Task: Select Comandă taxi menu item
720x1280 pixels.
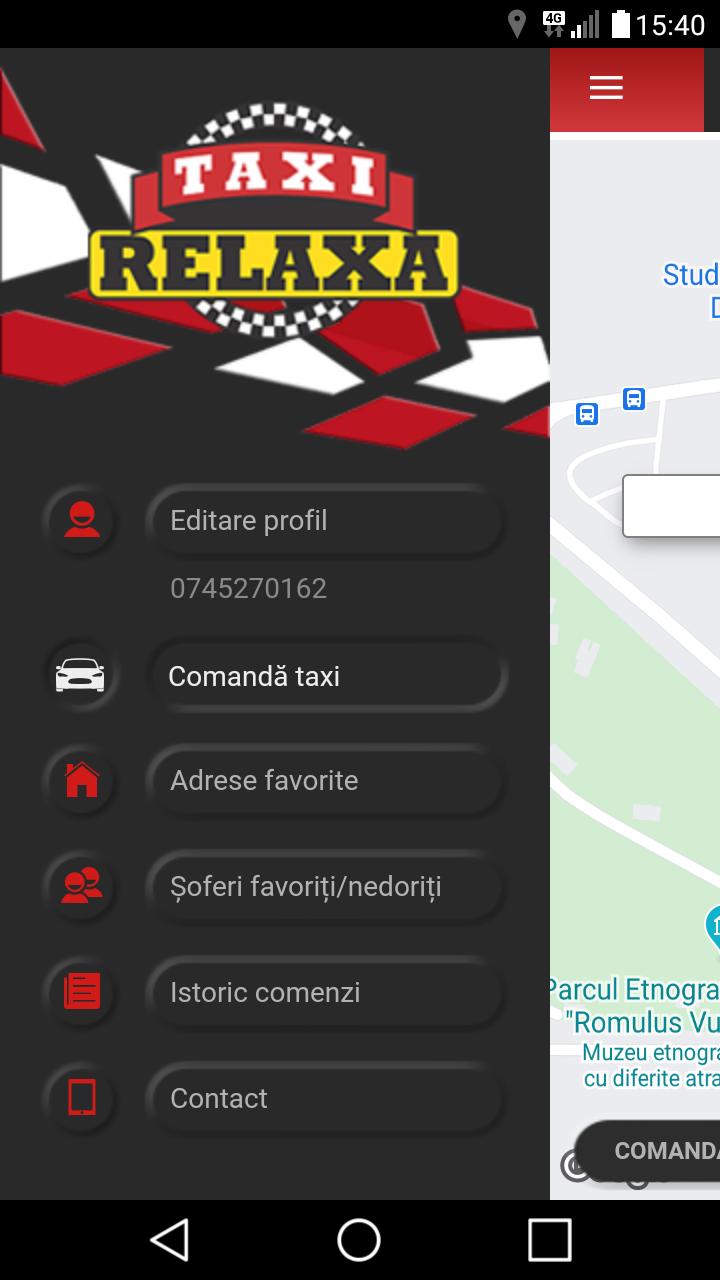Action: tap(325, 677)
